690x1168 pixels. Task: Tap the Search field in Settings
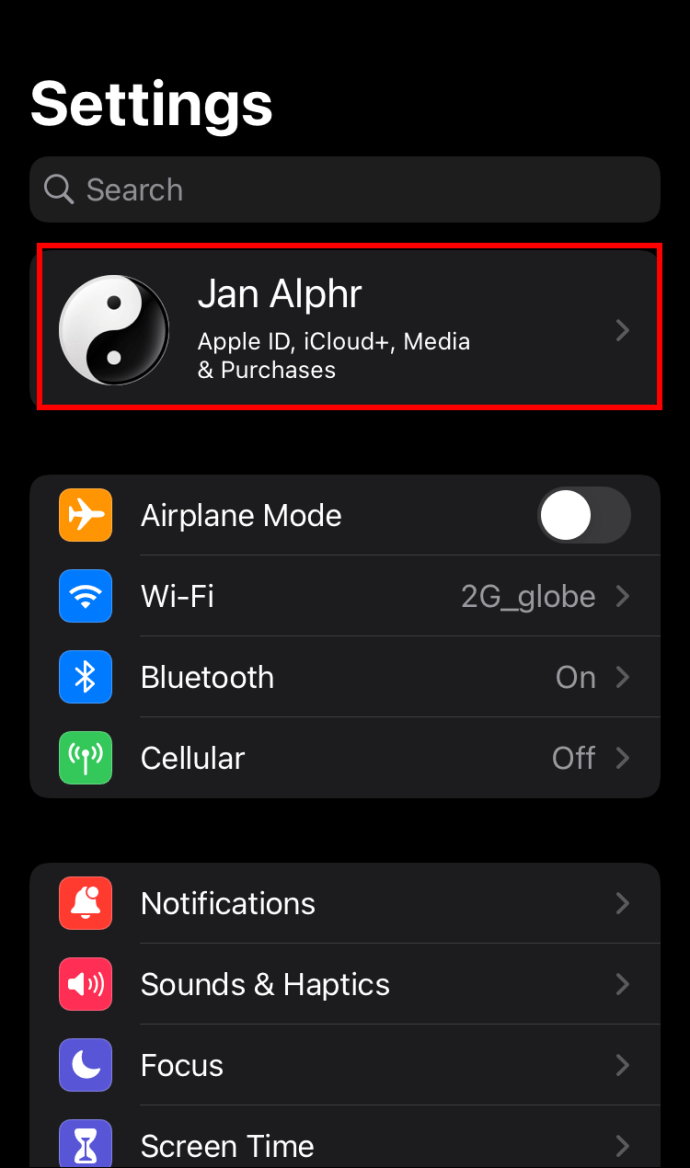(344, 190)
